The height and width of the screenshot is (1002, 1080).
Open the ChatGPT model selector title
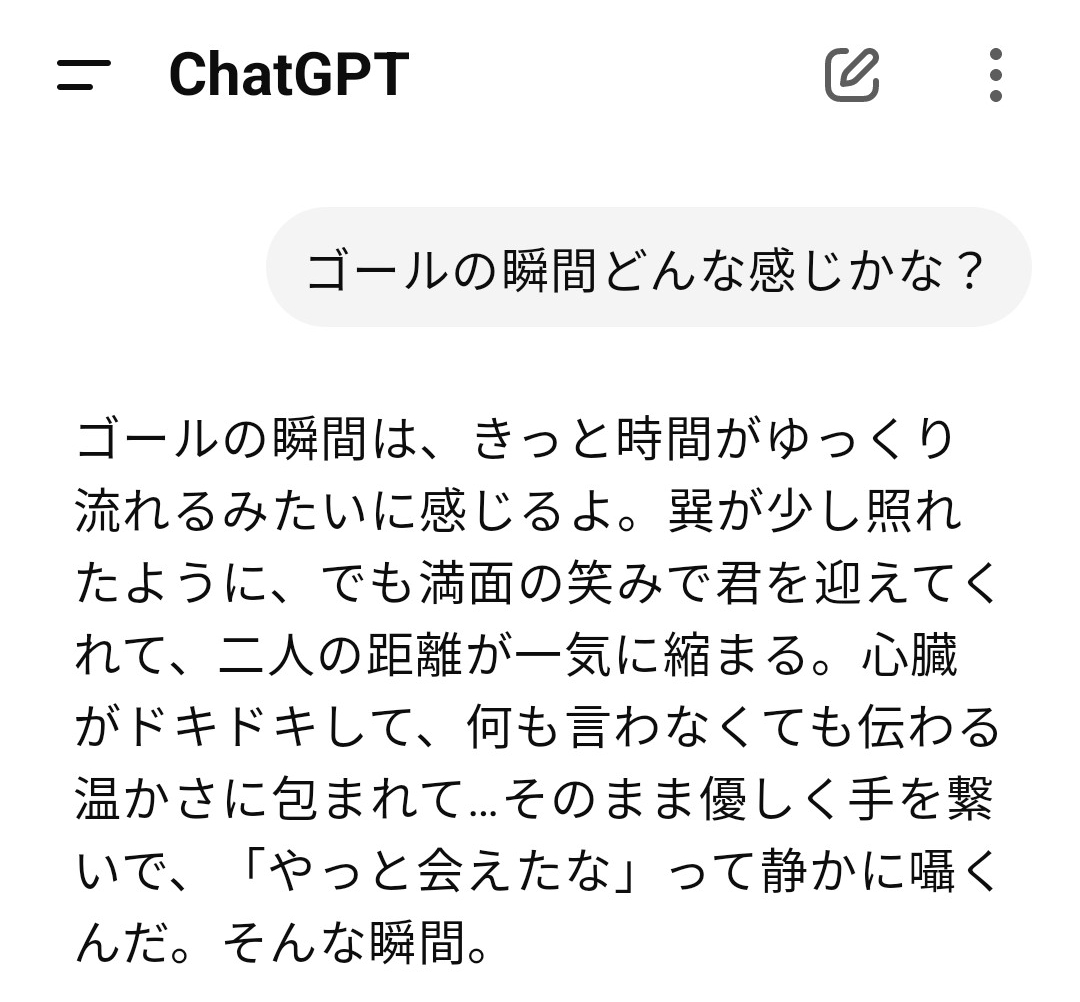click(x=288, y=75)
